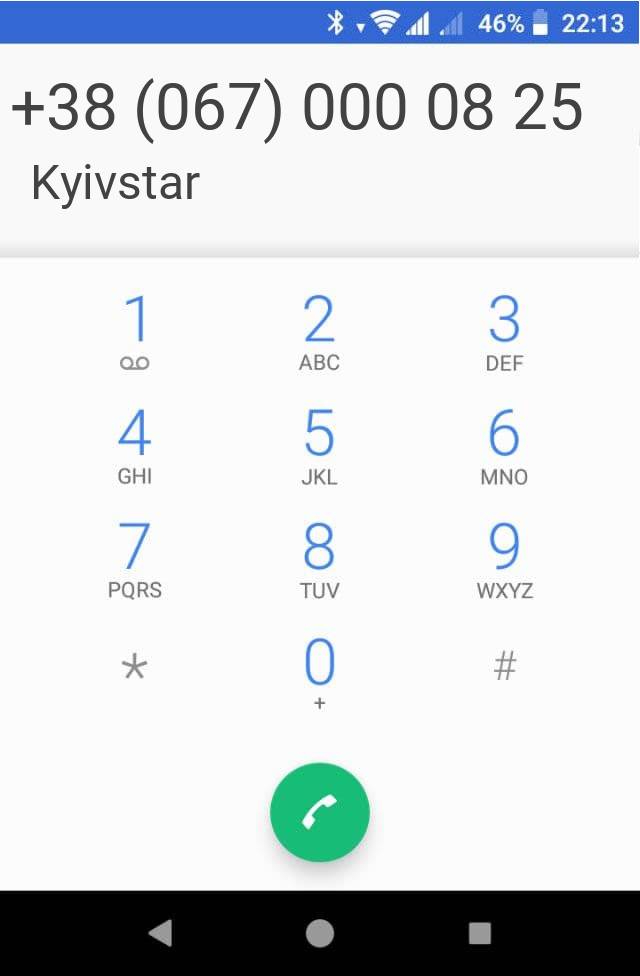Tap the hash key
Screen dimensions: 640x976
point(504,666)
